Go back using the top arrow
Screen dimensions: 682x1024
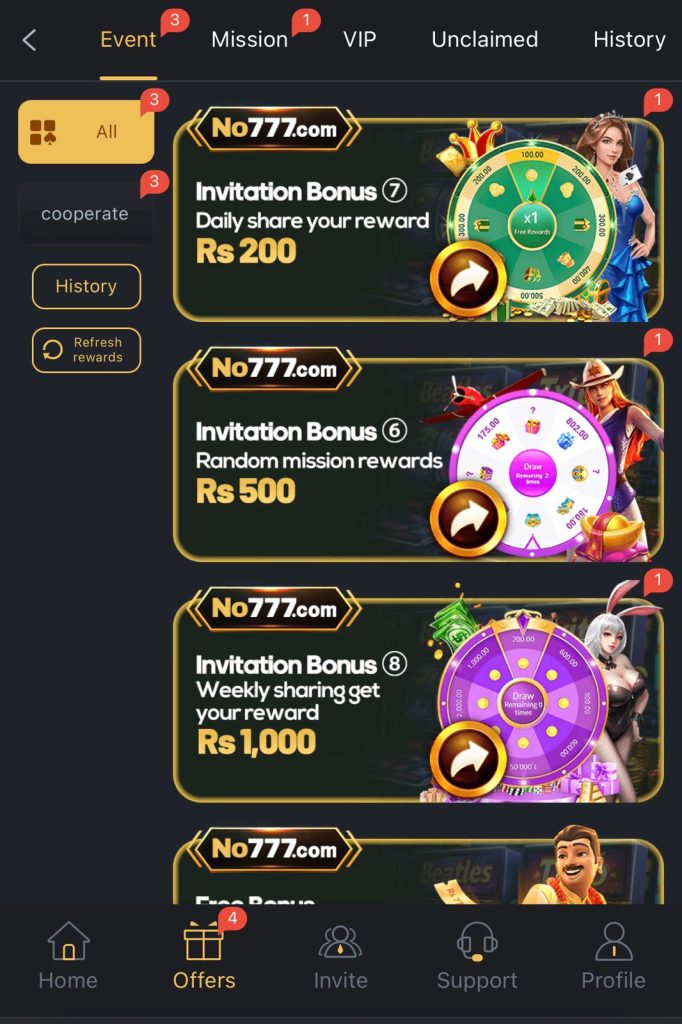point(29,40)
